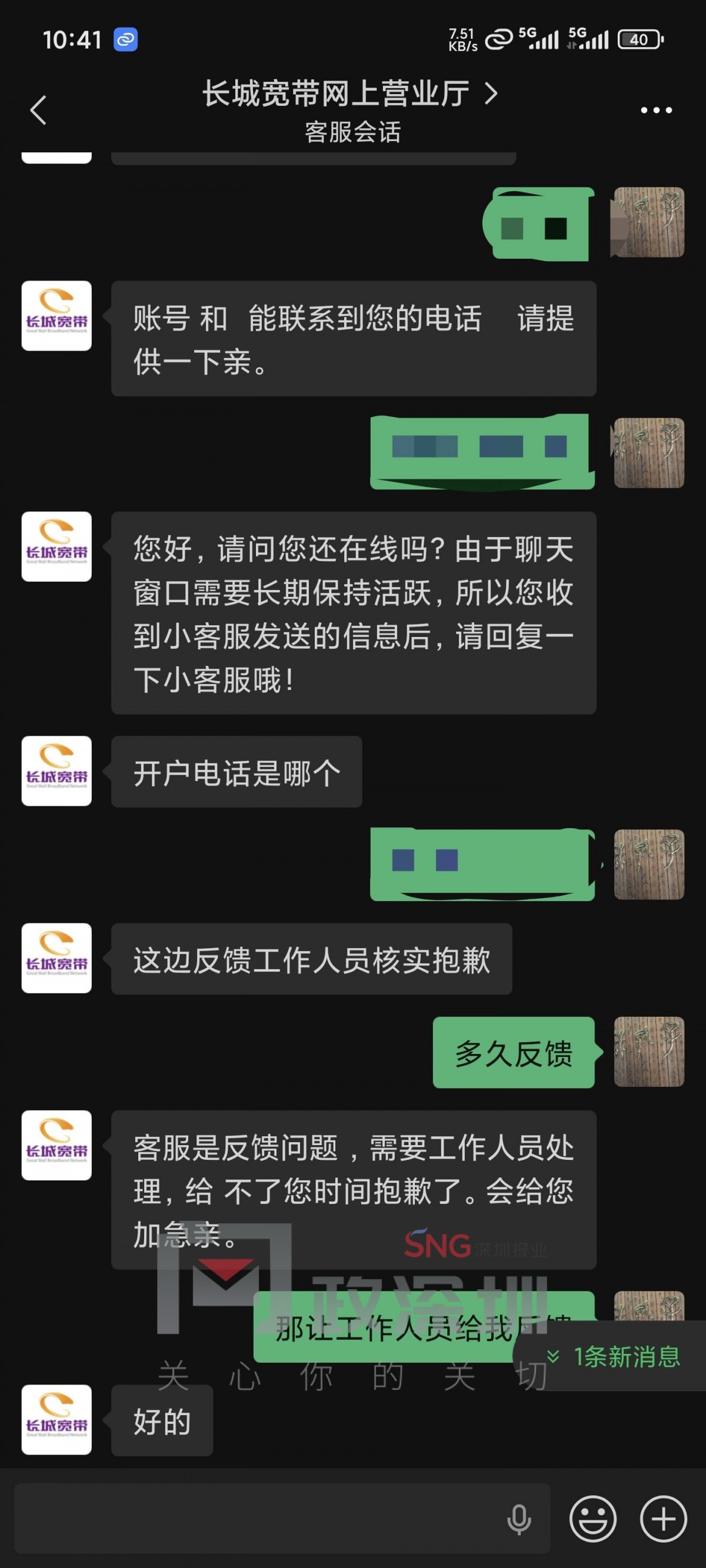The height and width of the screenshot is (1568, 706).
Task: Switch to voice input microphone
Action: (518, 1519)
